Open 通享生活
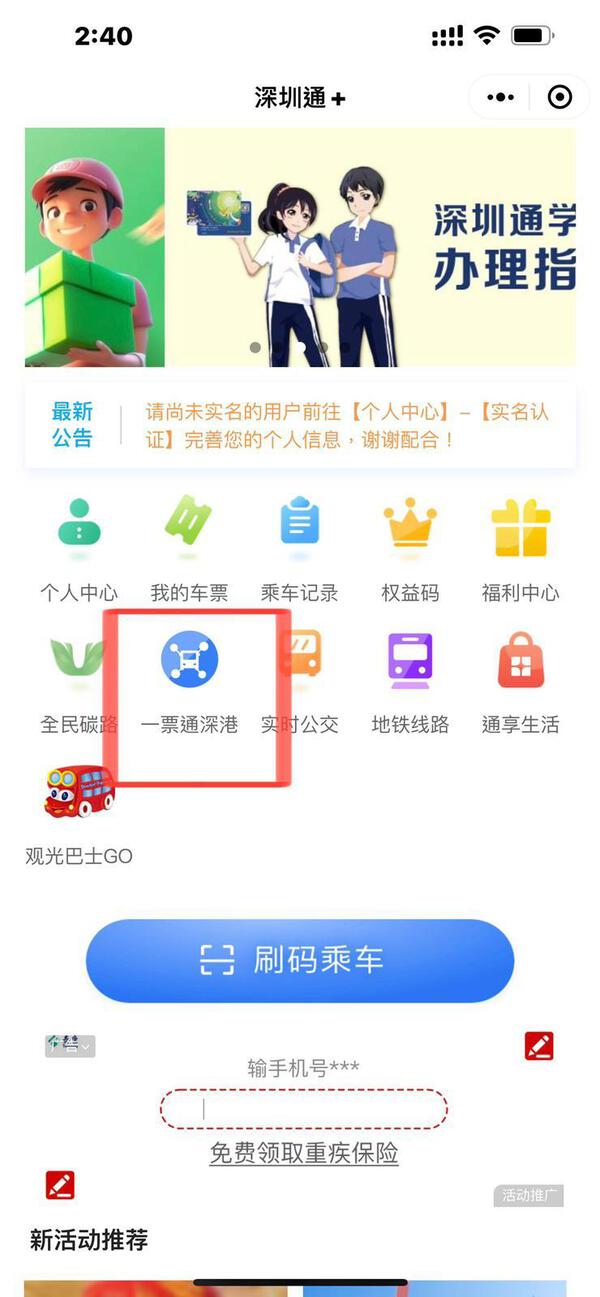 point(520,682)
